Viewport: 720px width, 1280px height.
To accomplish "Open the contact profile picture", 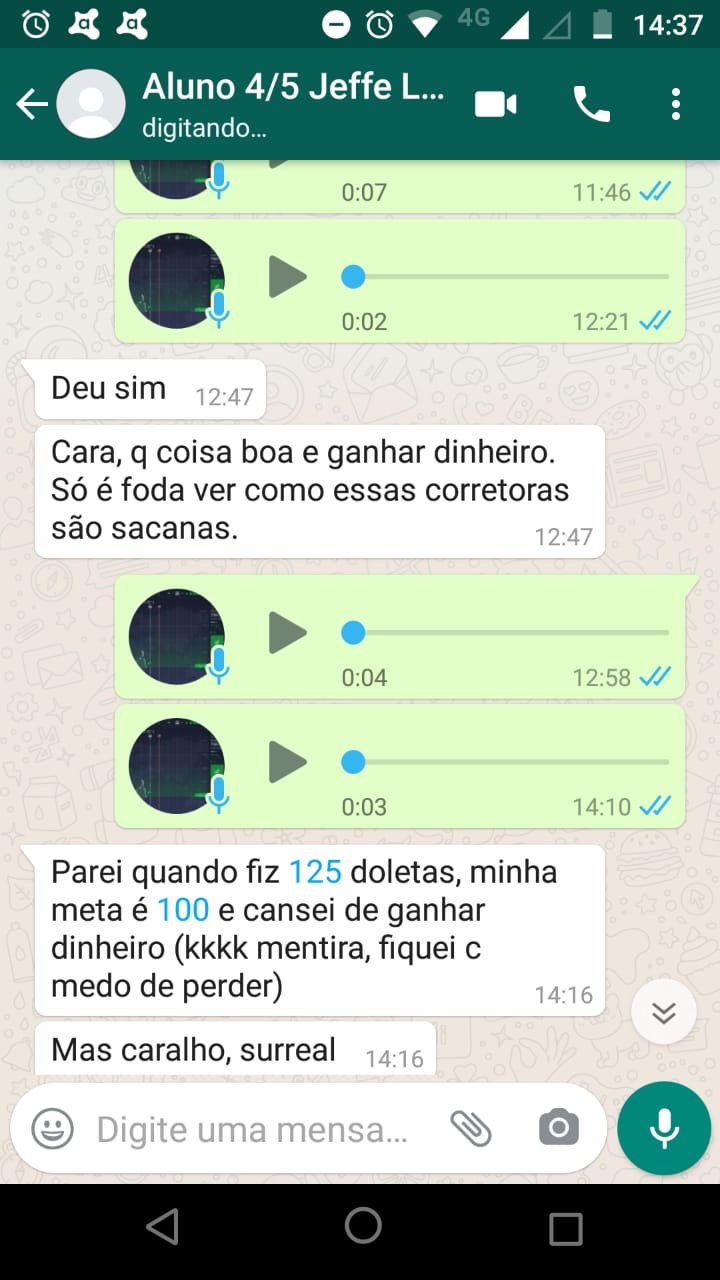I will (x=91, y=103).
